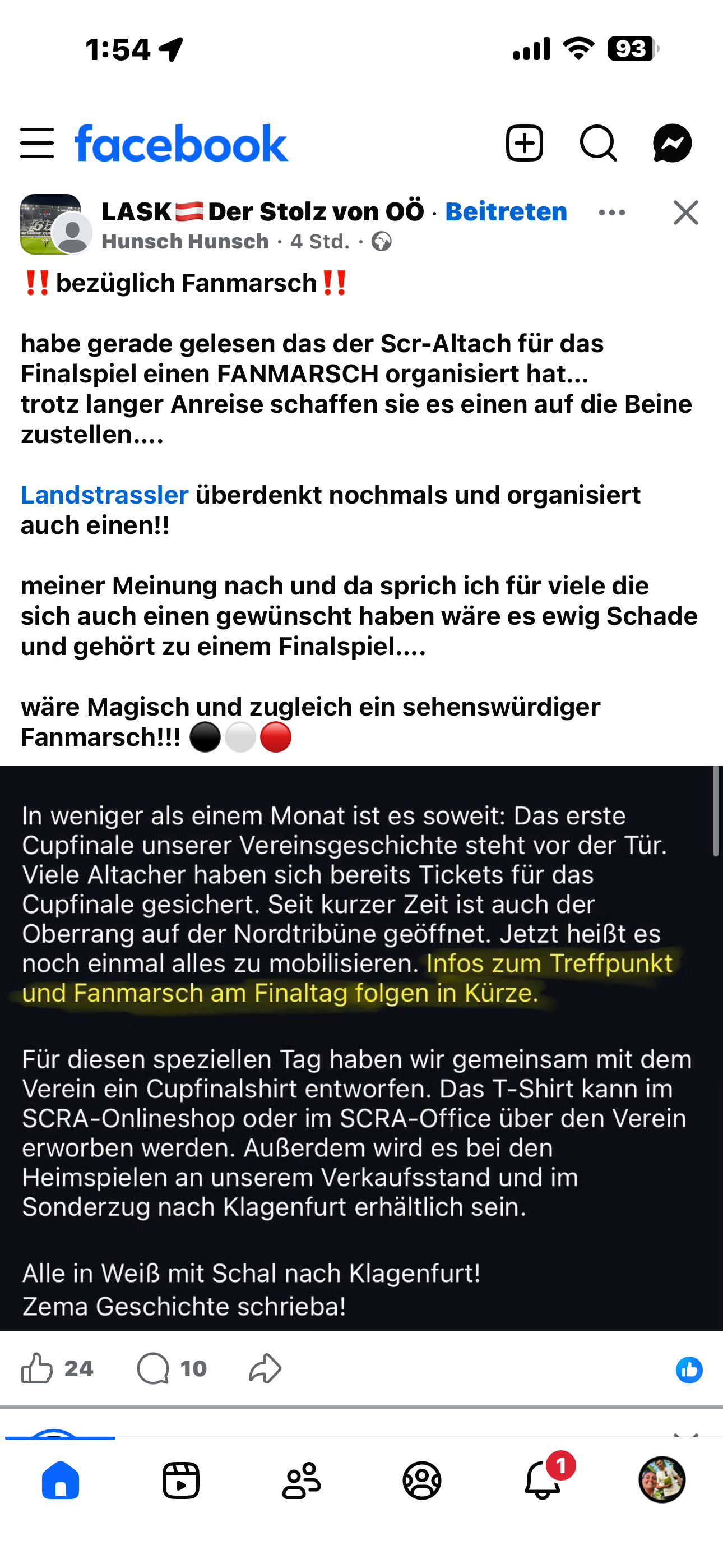Hide this post with the X
The width and height of the screenshot is (723, 1568).
(x=686, y=213)
